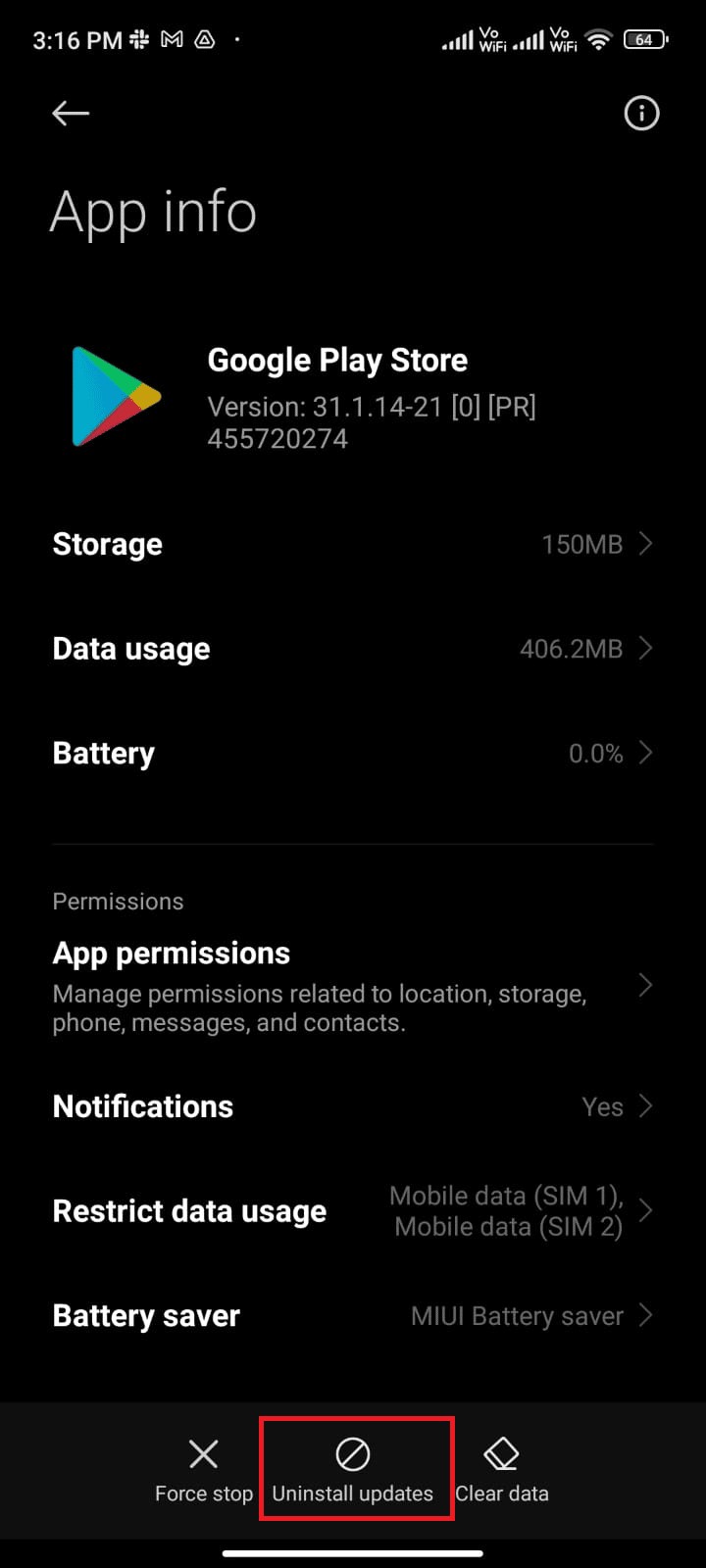Image resolution: width=706 pixels, height=1568 pixels.
Task: Open Restrict data usage settings
Action: click(353, 1210)
